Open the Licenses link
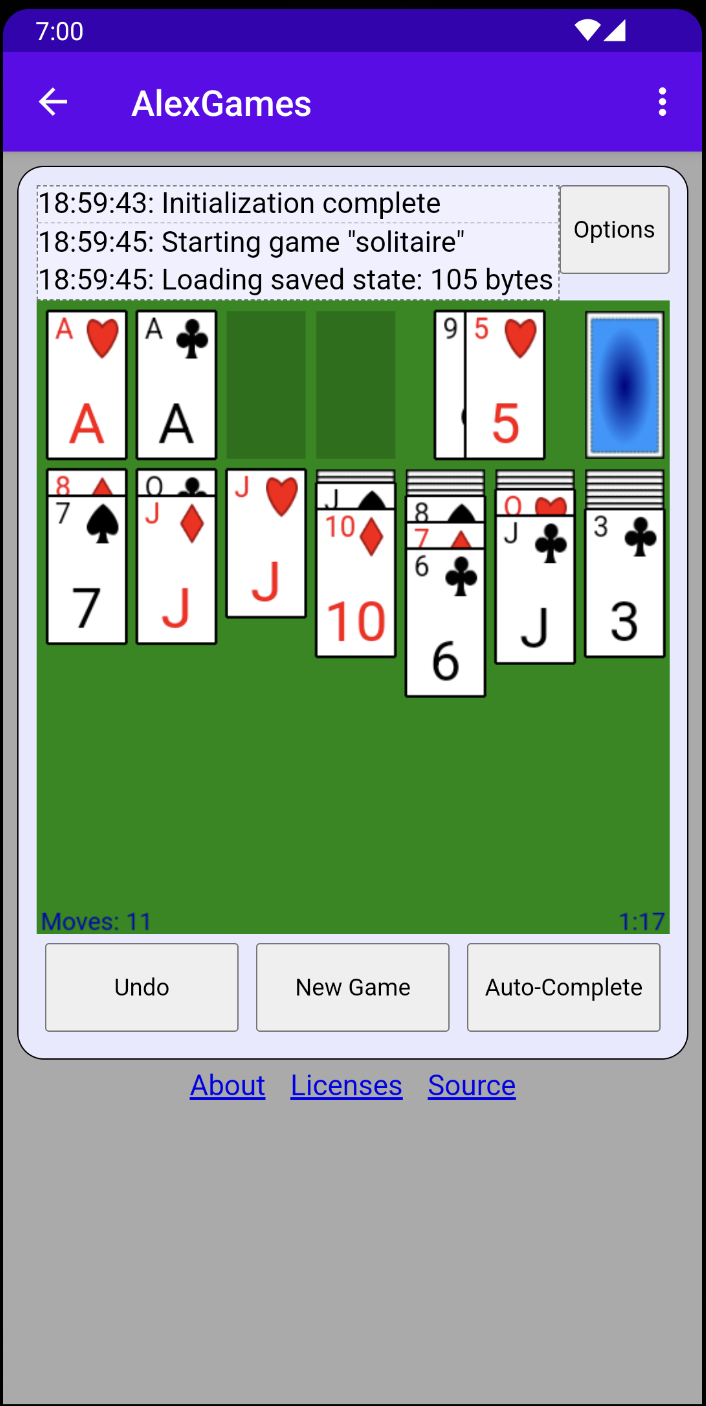The height and width of the screenshot is (1406, 706). point(346,1085)
